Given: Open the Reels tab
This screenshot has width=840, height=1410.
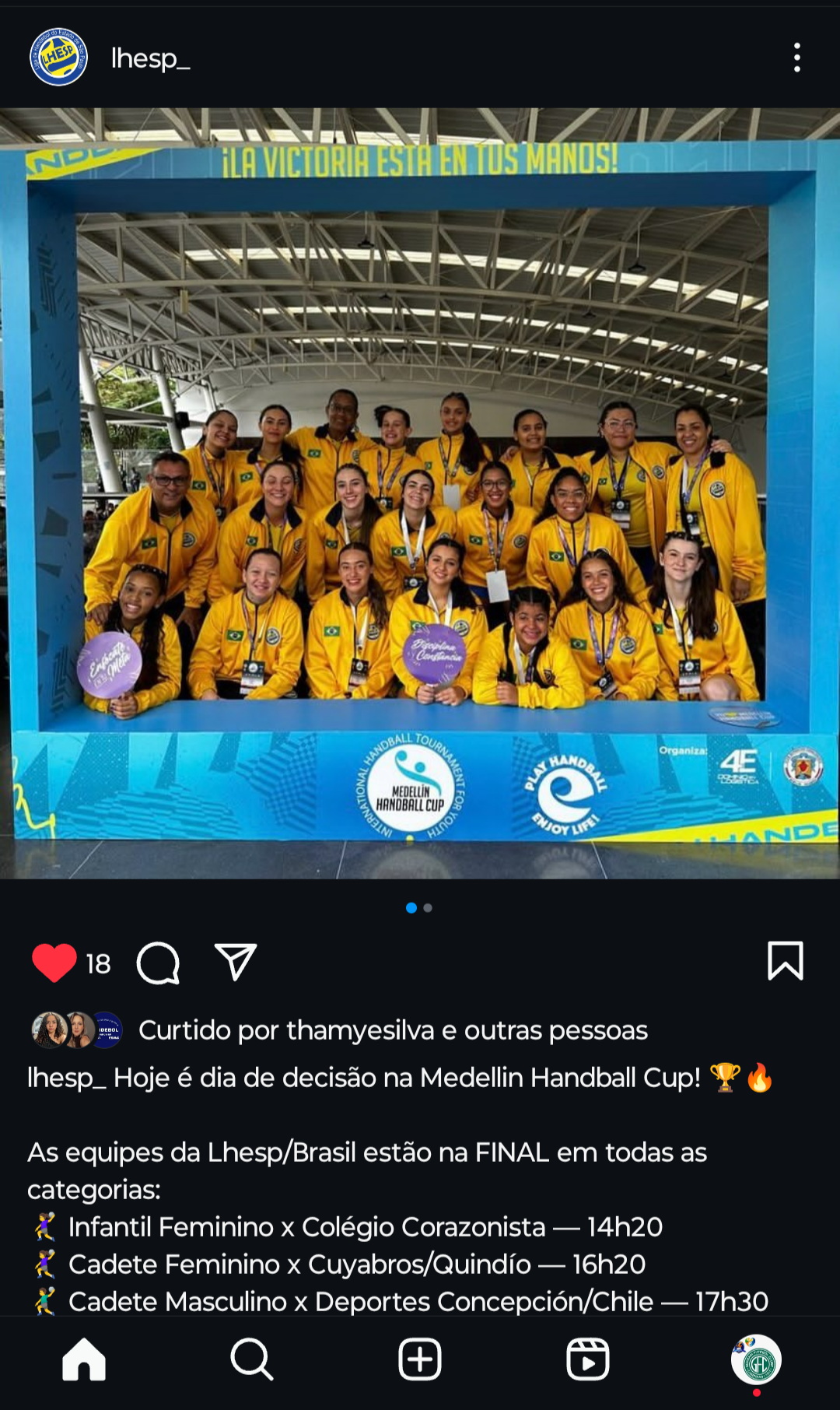Looking at the screenshot, I should (588, 1359).
